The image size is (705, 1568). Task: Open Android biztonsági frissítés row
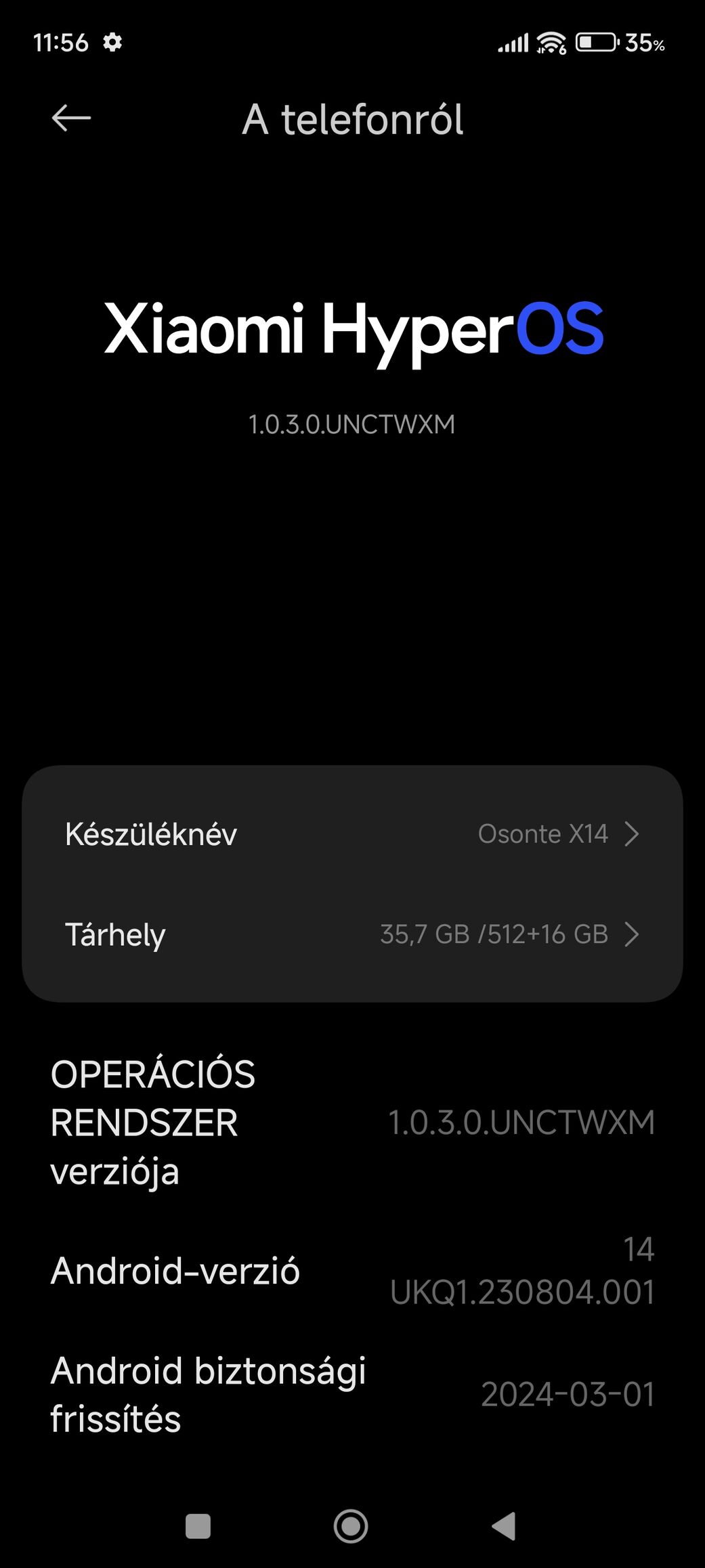tap(352, 1395)
